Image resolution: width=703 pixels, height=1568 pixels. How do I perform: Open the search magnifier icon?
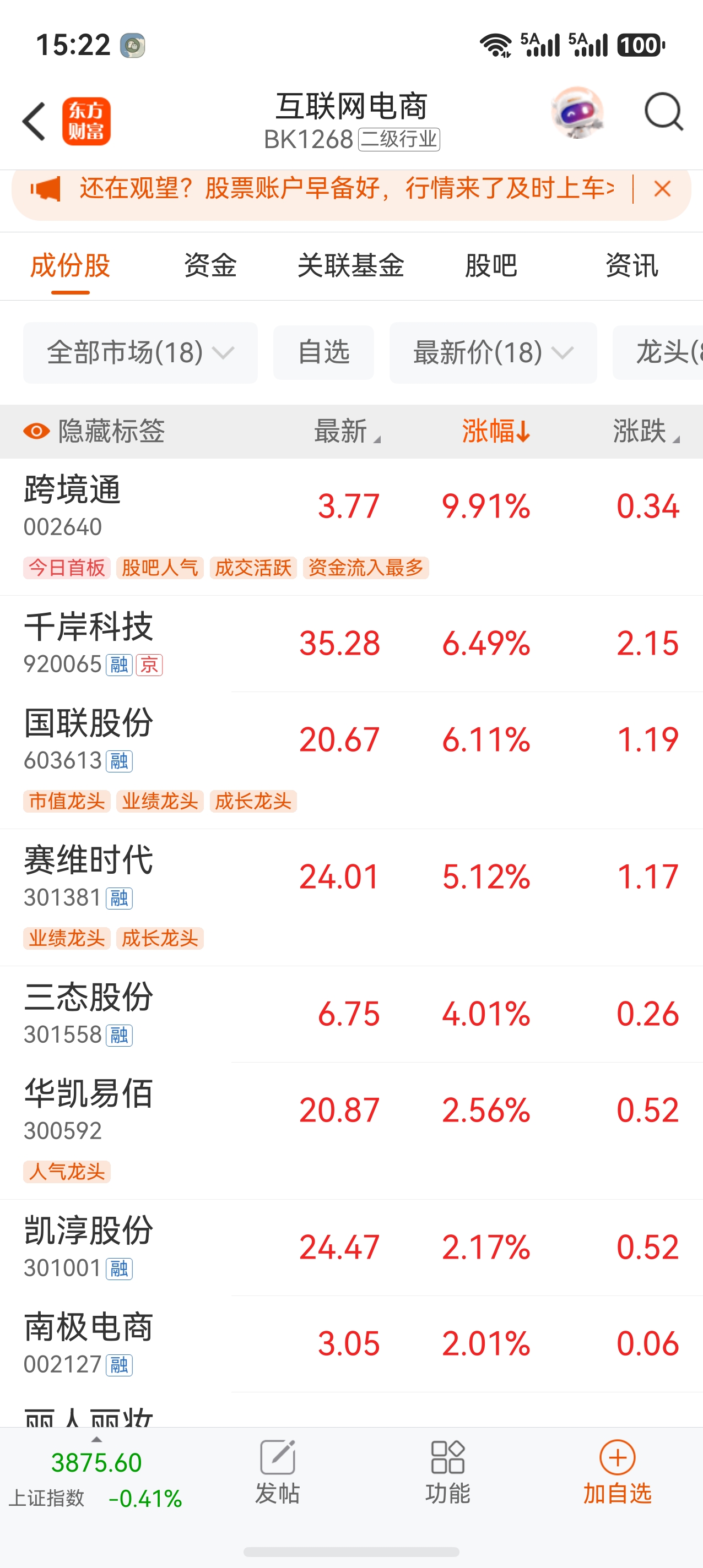pyautogui.click(x=663, y=112)
